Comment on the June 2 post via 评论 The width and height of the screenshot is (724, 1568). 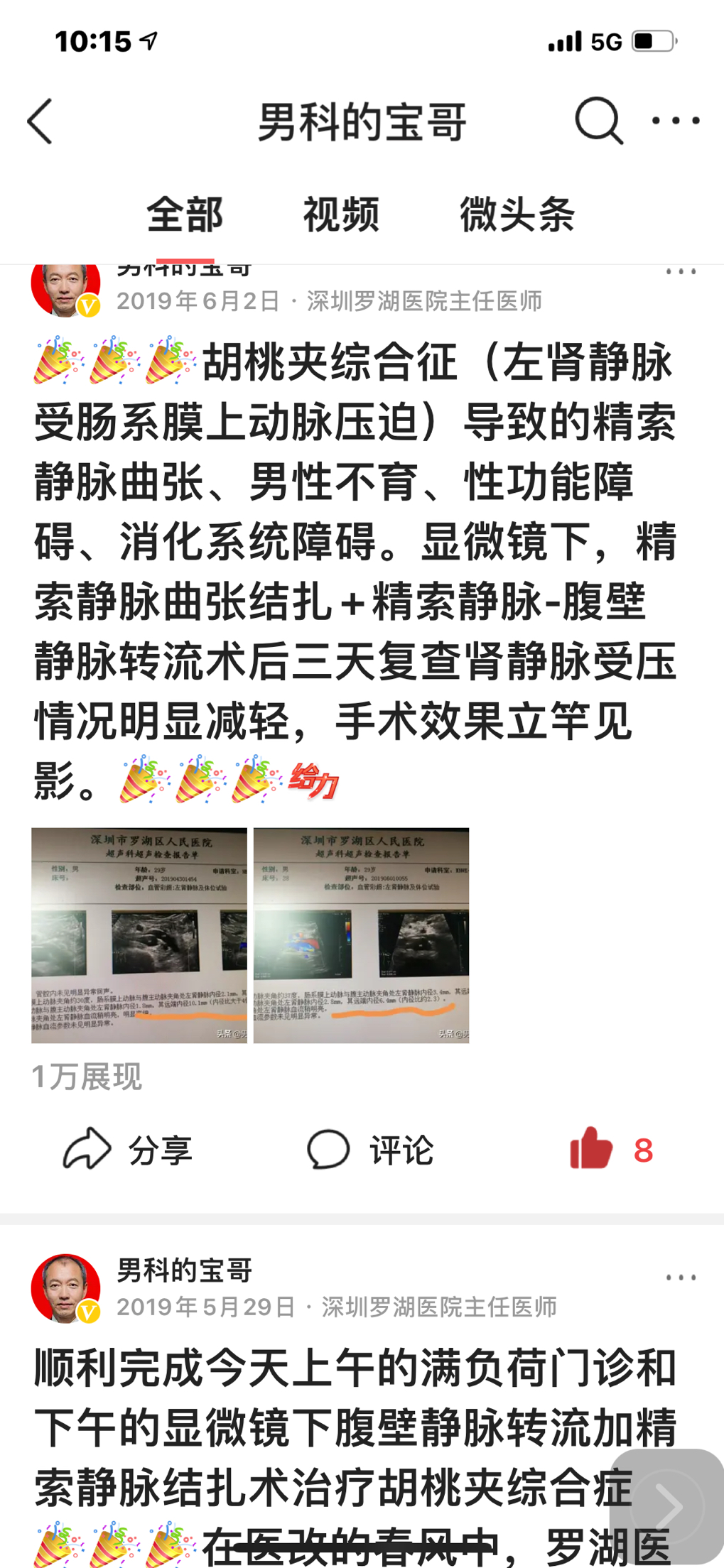(x=369, y=1150)
